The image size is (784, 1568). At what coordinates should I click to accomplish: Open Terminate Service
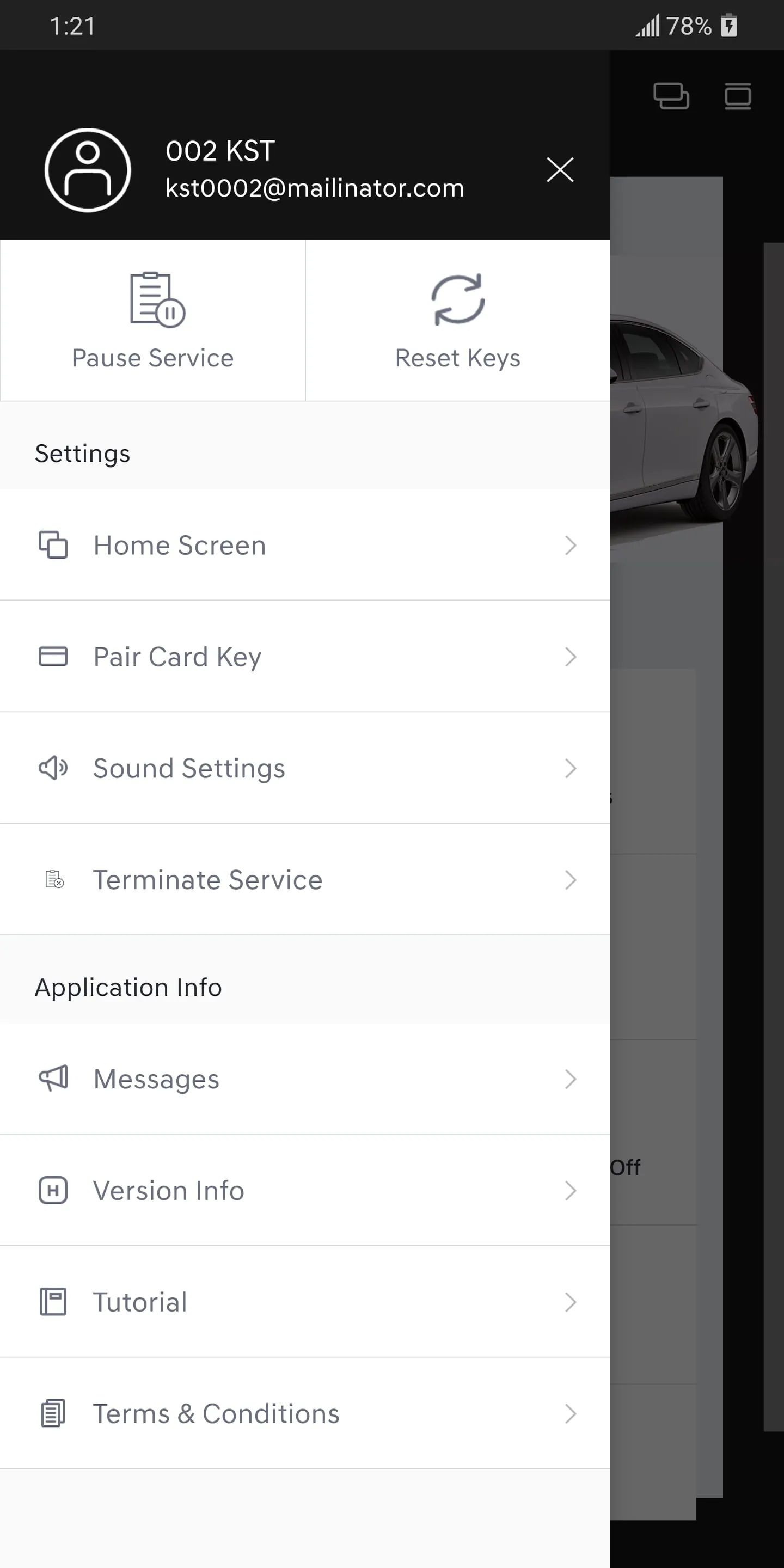coord(304,880)
